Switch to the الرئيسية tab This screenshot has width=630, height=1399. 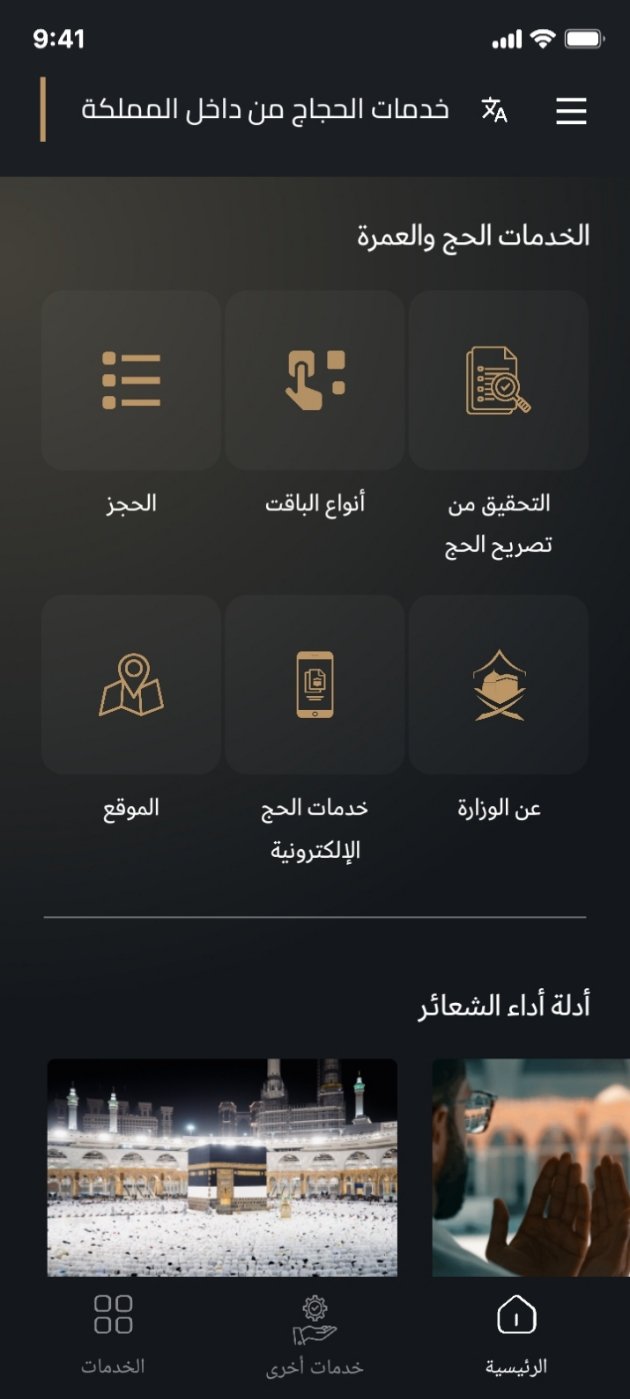point(516,1334)
